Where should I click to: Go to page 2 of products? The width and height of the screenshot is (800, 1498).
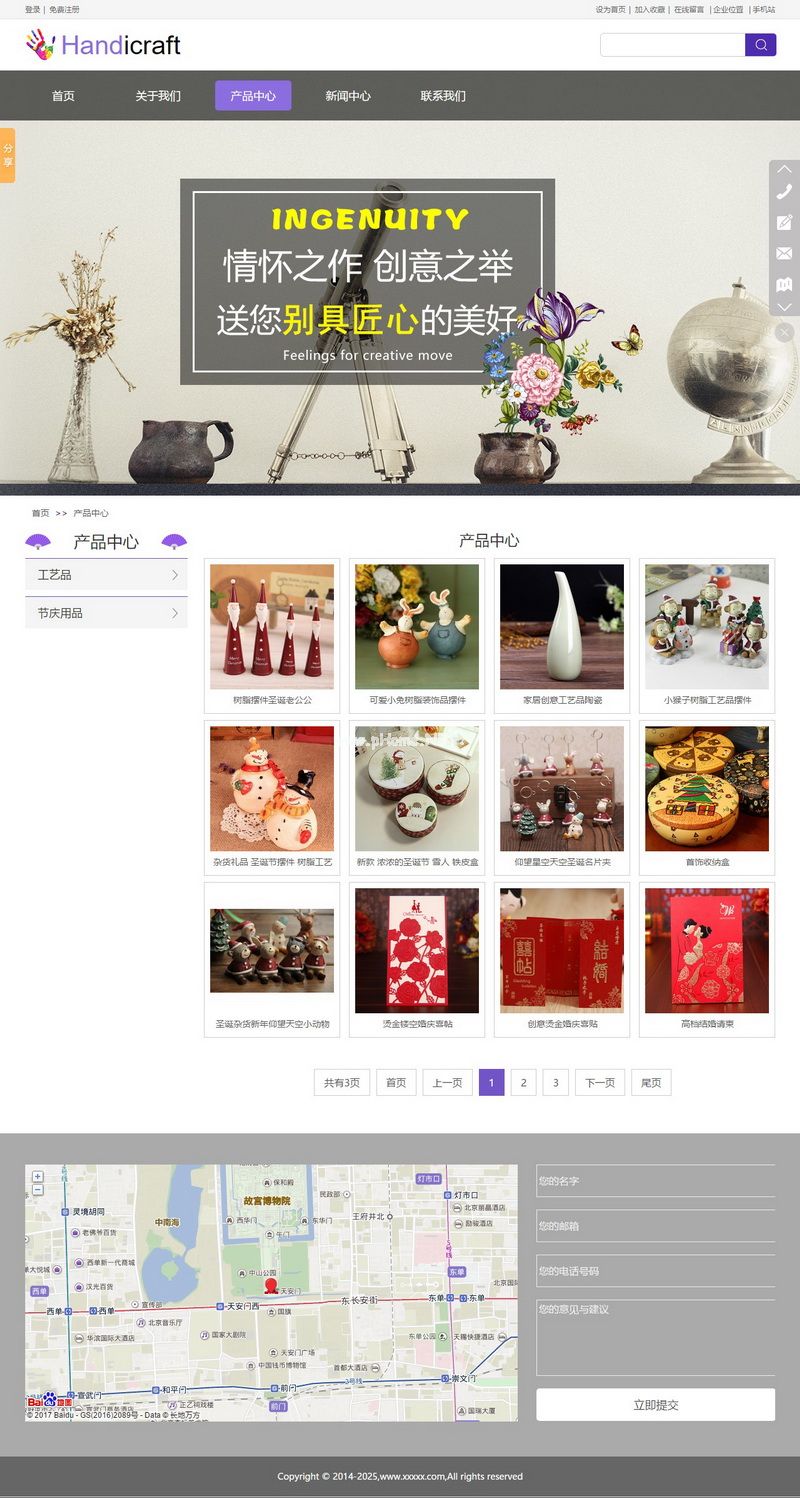523,1082
